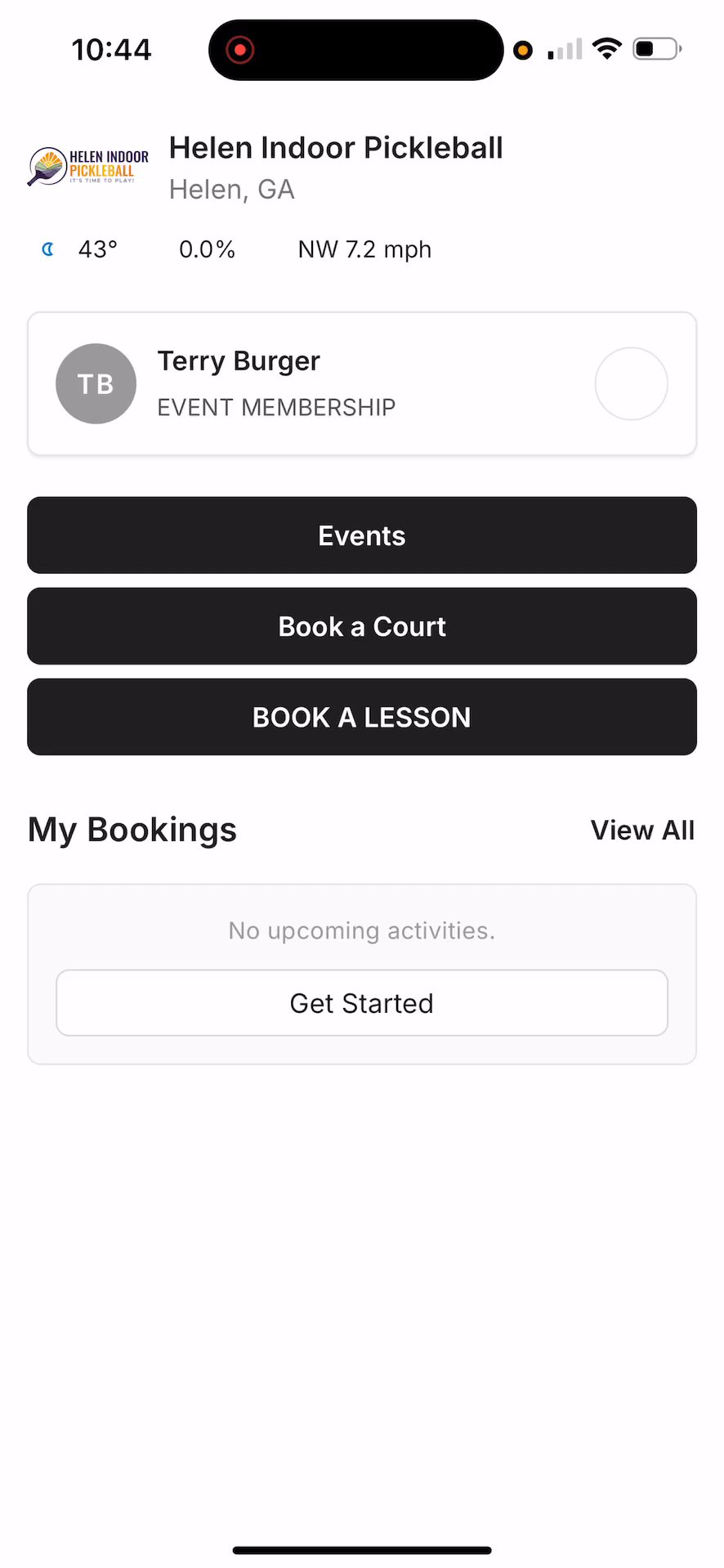Tap Book a Court
The height and width of the screenshot is (1568, 724).
pyautogui.click(x=362, y=626)
